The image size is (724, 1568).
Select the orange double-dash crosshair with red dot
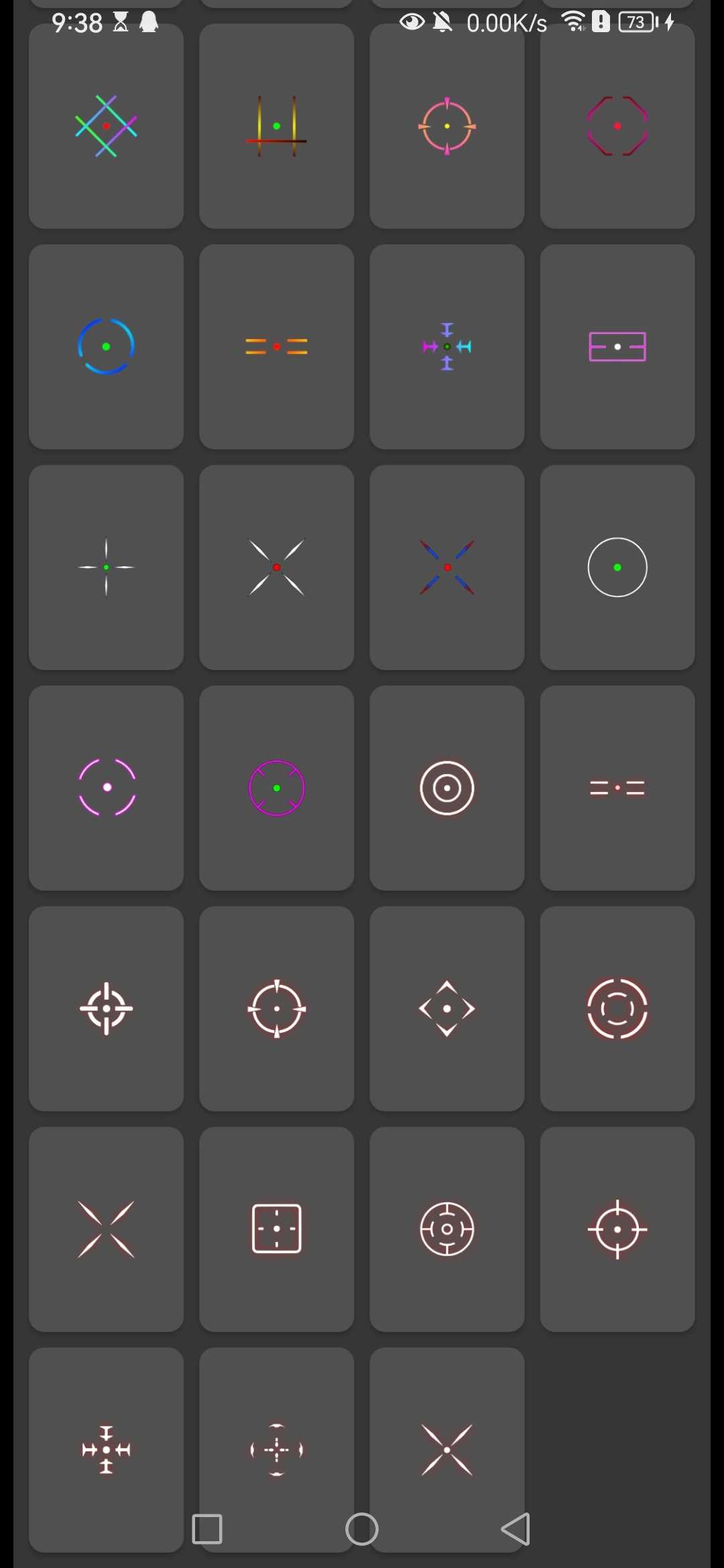pyautogui.click(x=276, y=346)
